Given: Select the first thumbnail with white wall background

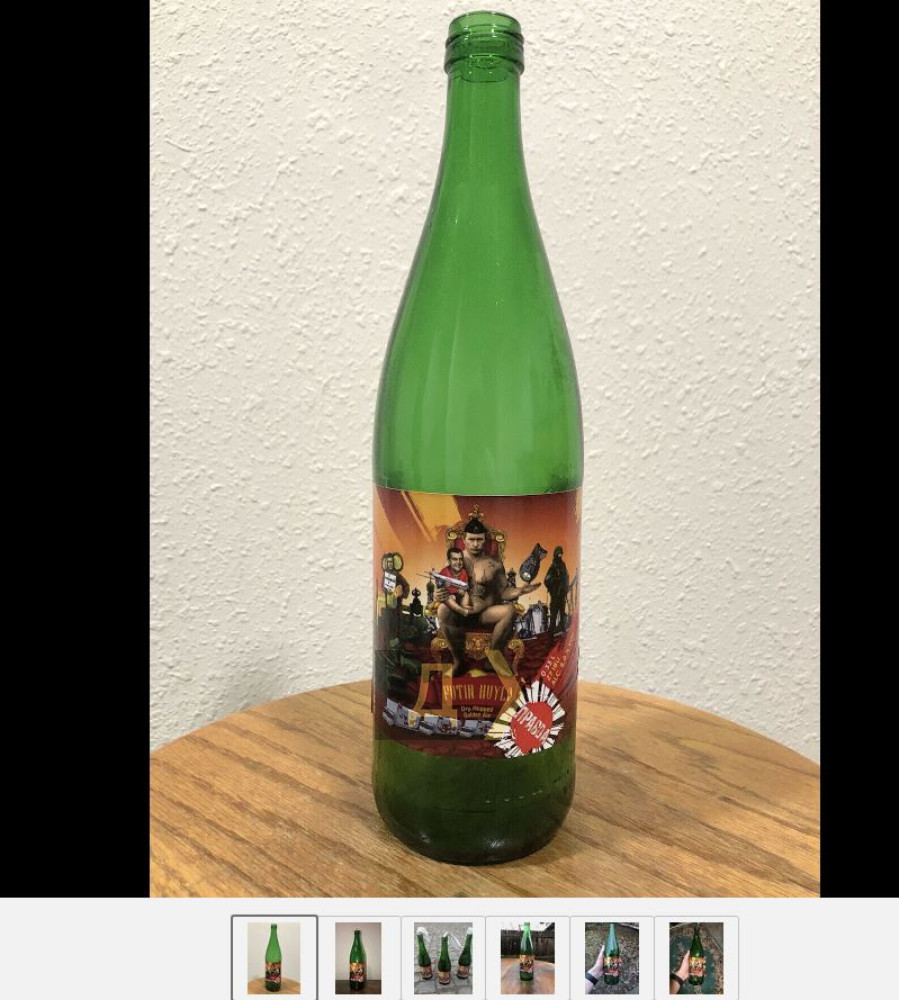Looking at the screenshot, I should click(x=274, y=957).
